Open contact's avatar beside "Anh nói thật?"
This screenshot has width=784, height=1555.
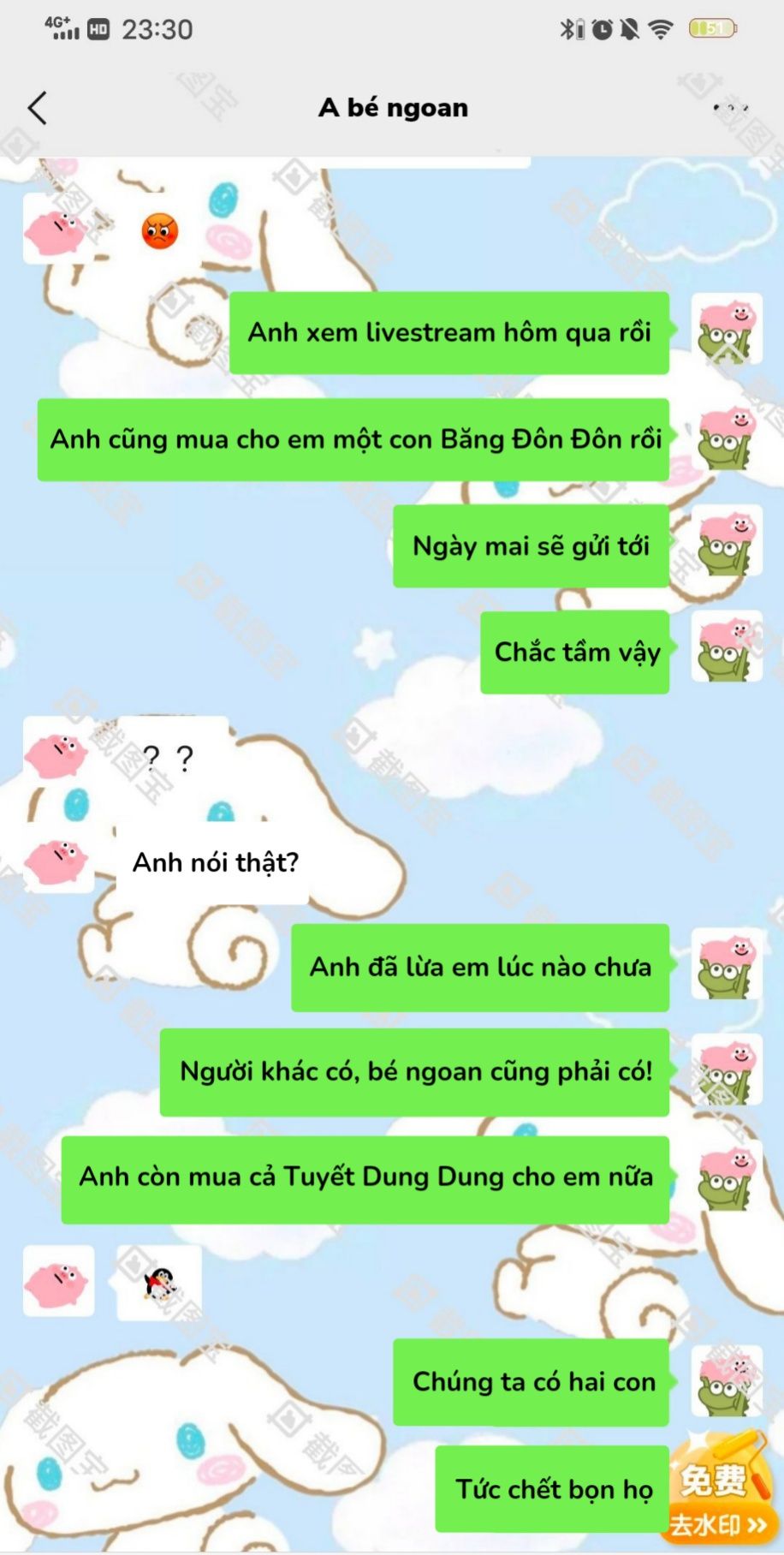[58, 860]
